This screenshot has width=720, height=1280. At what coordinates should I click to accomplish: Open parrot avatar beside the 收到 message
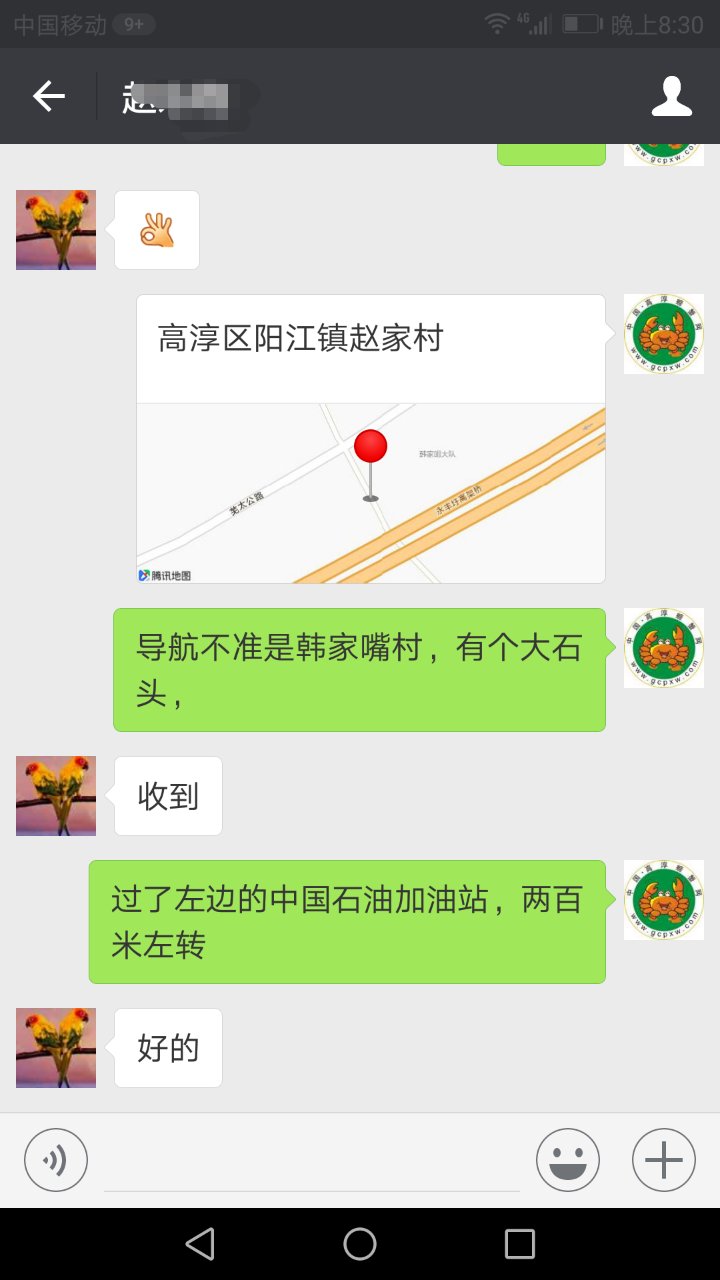[56, 796]
